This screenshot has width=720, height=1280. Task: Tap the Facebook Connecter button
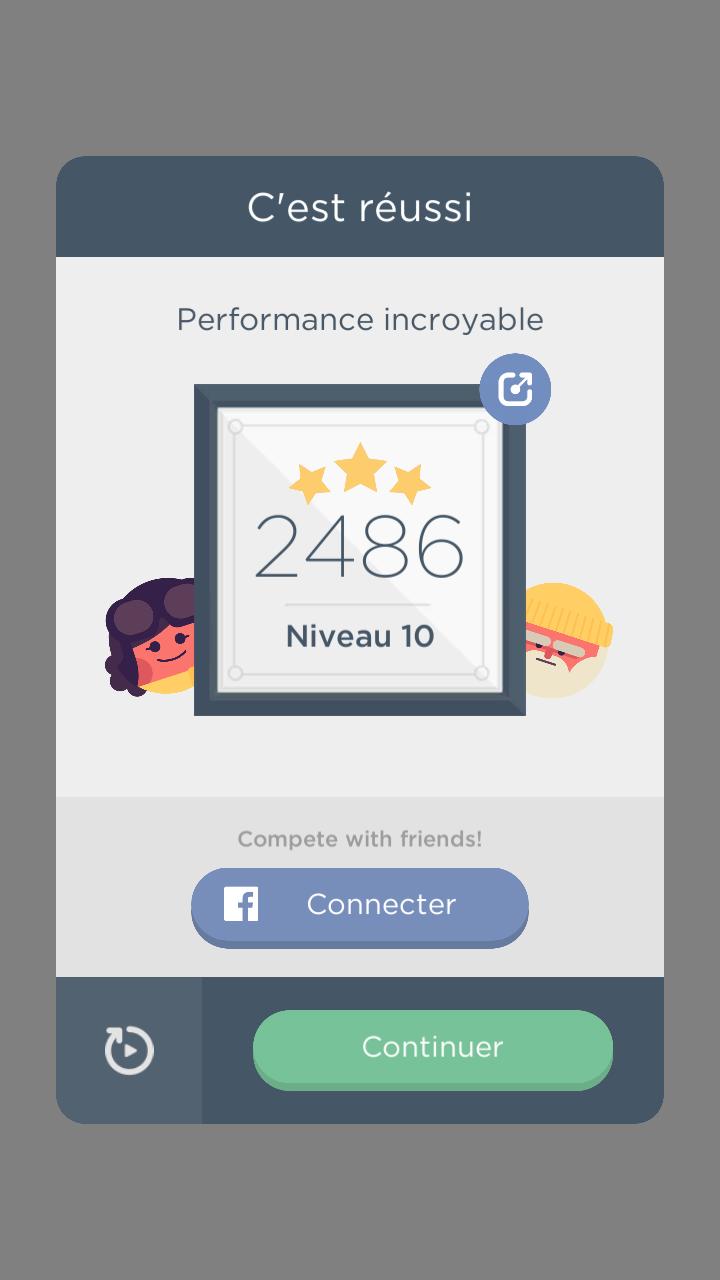tap(360, 905)
